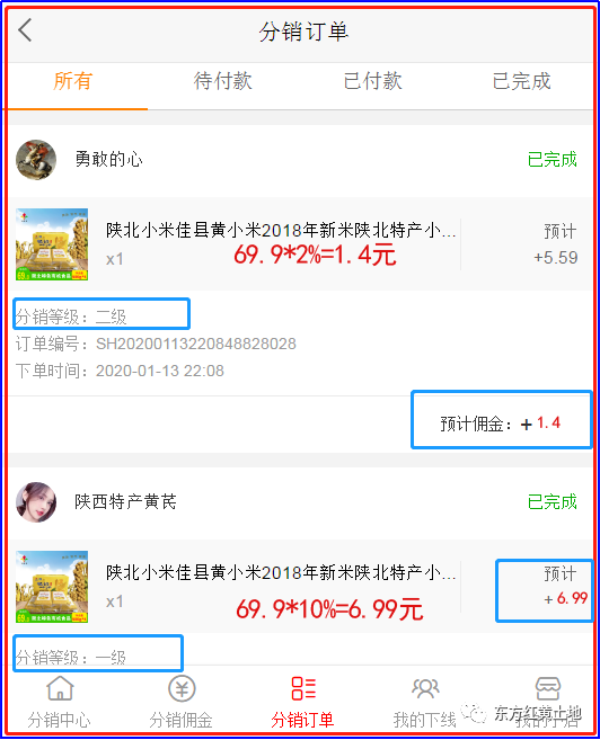Switch to 我的下线

pyautogui.click(x=425, y=702)
